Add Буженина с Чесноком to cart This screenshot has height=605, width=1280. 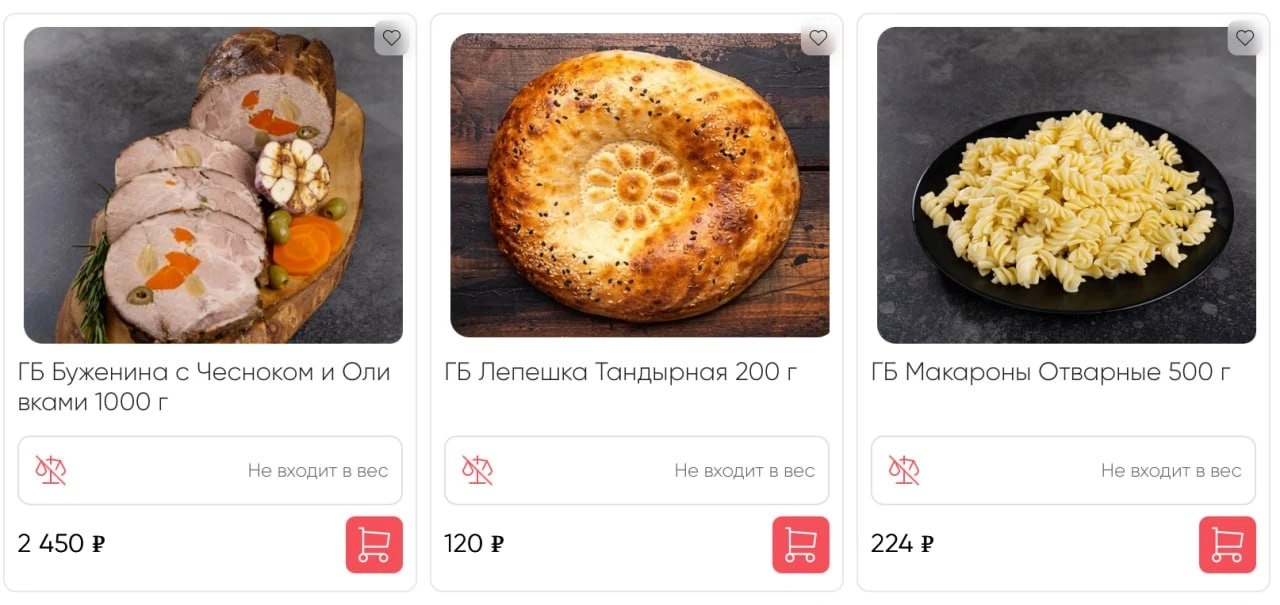[x=374, y=545]
